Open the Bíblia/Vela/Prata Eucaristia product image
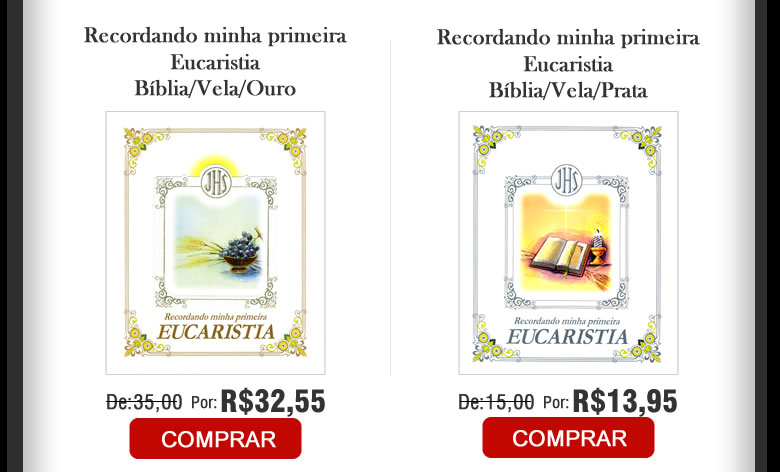This screenshot has height=472, width=780. [x=568, y=243]
